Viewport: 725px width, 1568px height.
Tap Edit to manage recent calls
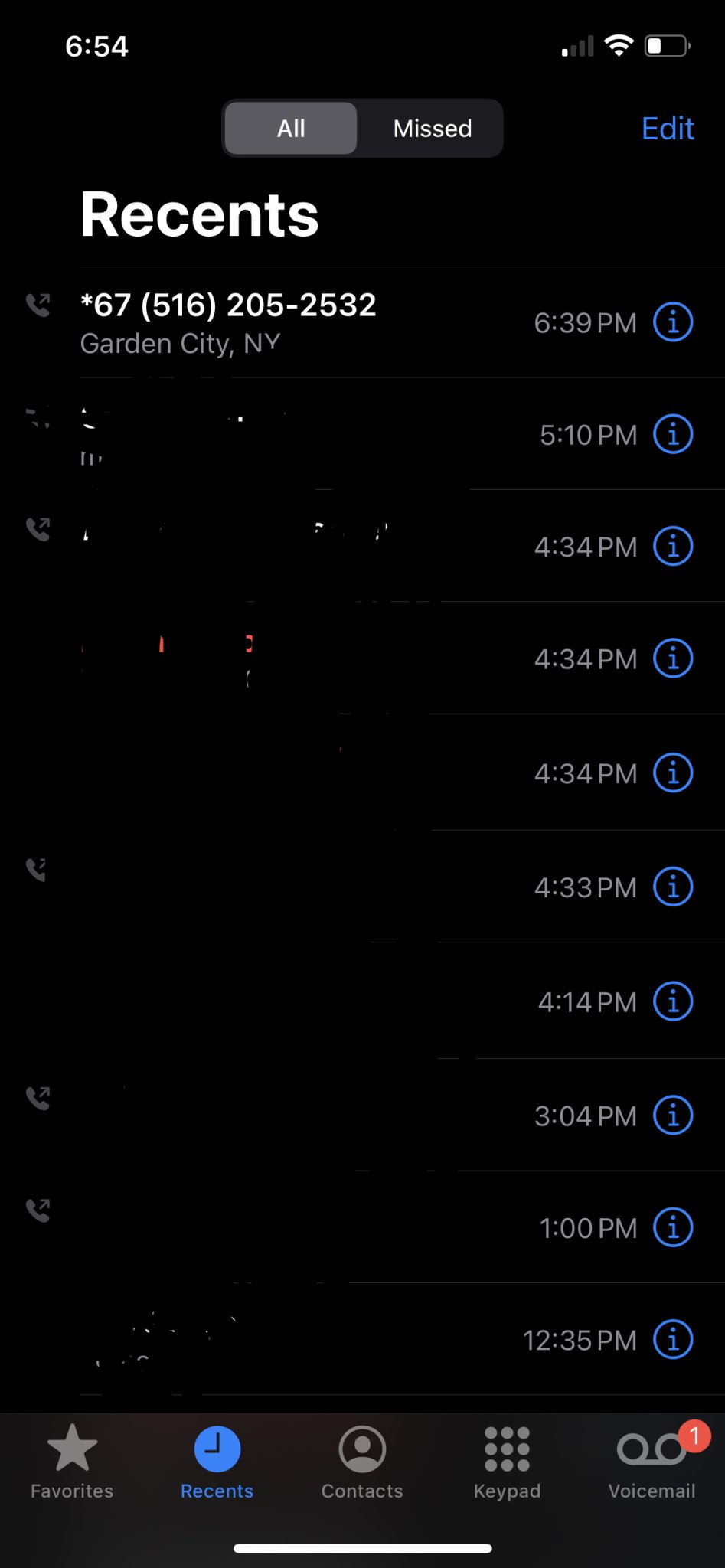(668, 129)
